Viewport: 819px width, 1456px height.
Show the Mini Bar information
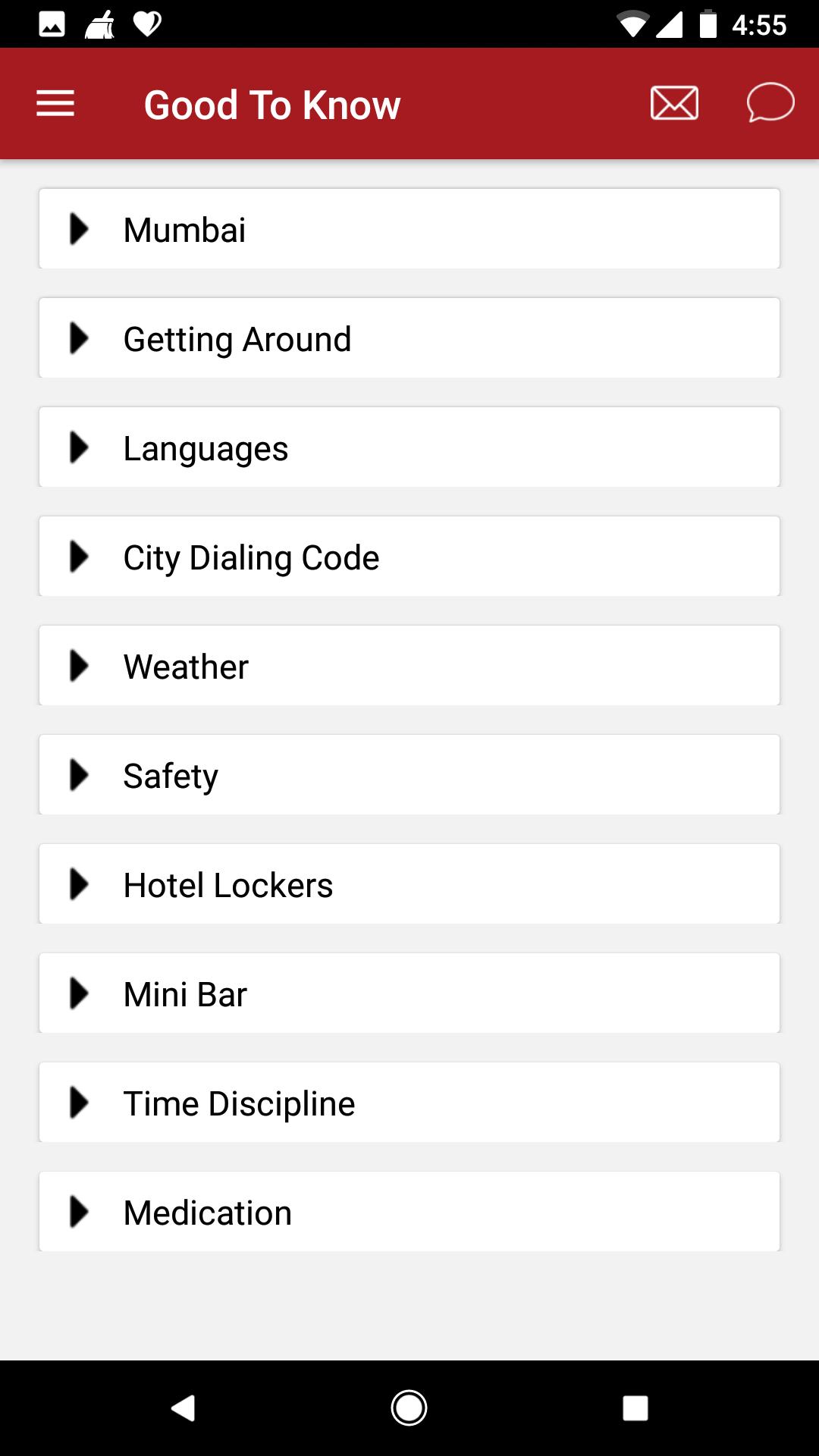409,993
